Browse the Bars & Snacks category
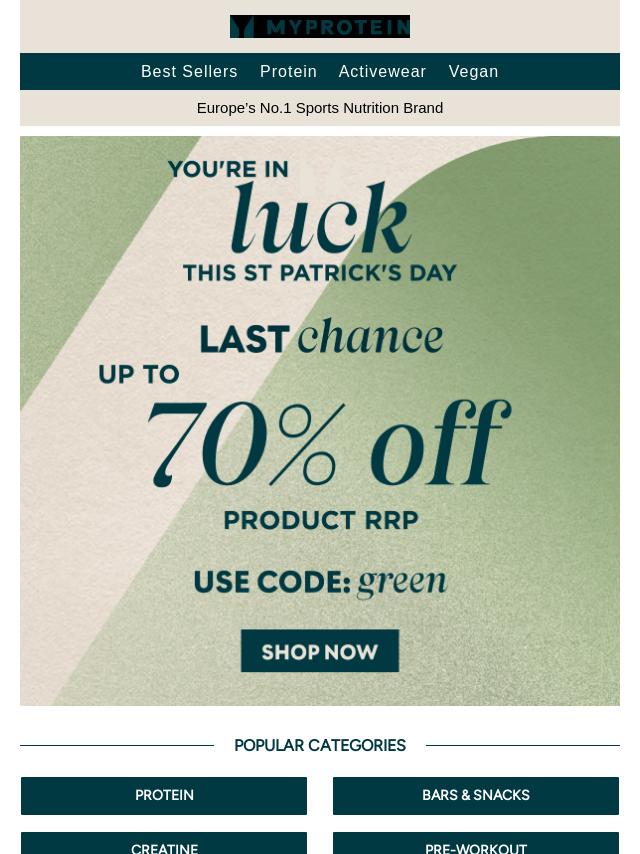Image resolution: width=640 pixels, height=854 pixels. (x=476, y=796)
